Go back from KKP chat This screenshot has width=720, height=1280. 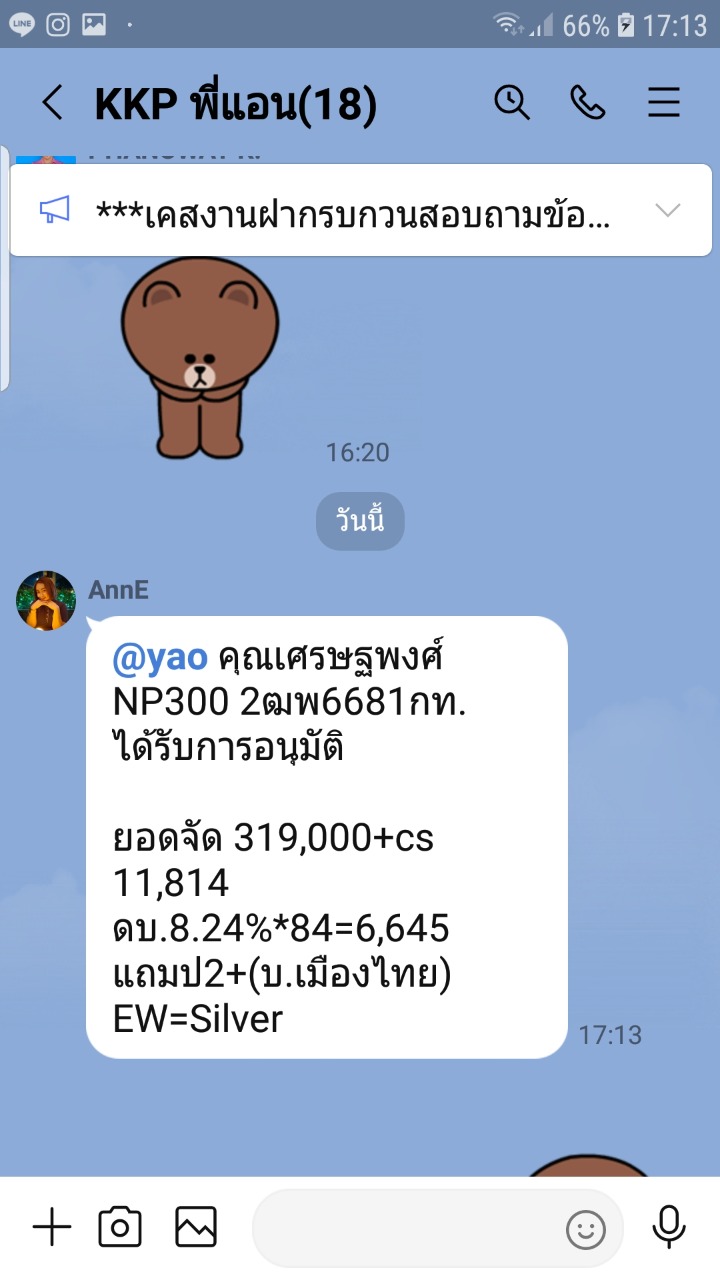point(52,103)
